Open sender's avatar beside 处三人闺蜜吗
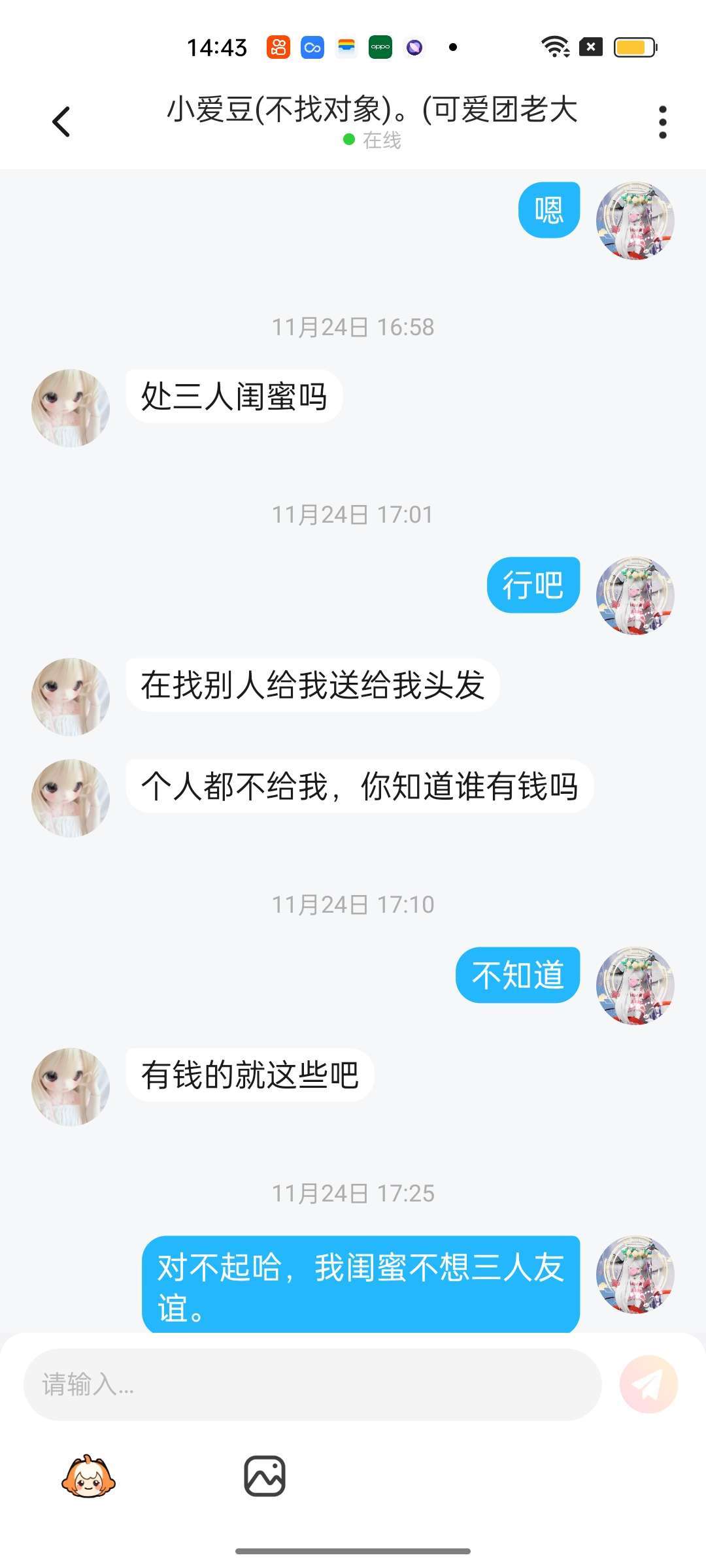This screenshot has width=706, height=1568. coord(71,408)
